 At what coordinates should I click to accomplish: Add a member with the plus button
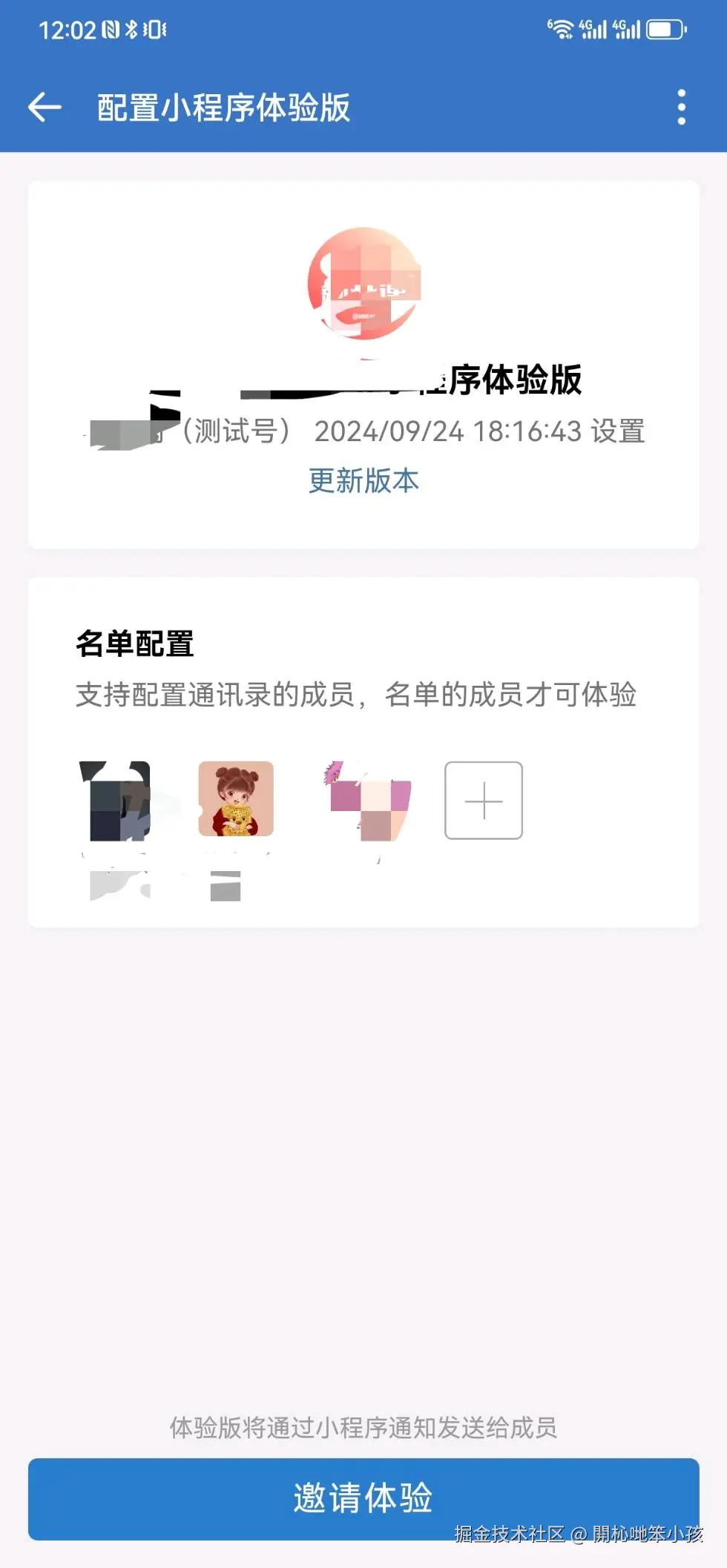483,800
